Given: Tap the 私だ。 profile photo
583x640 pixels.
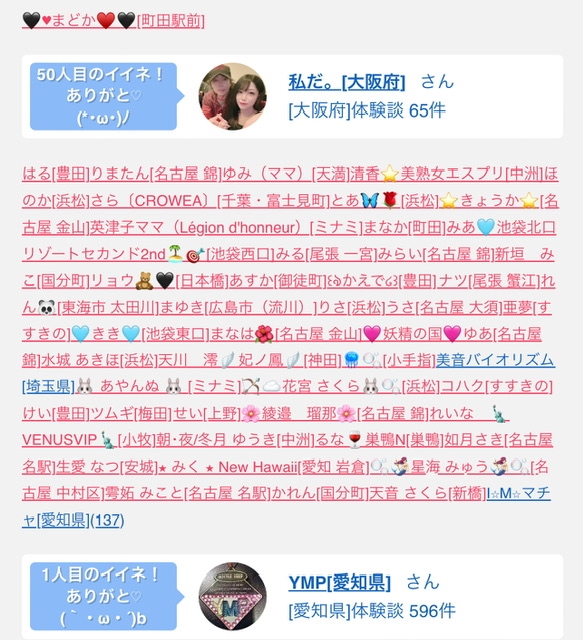Looking at the screenshot, I should 232,96.
